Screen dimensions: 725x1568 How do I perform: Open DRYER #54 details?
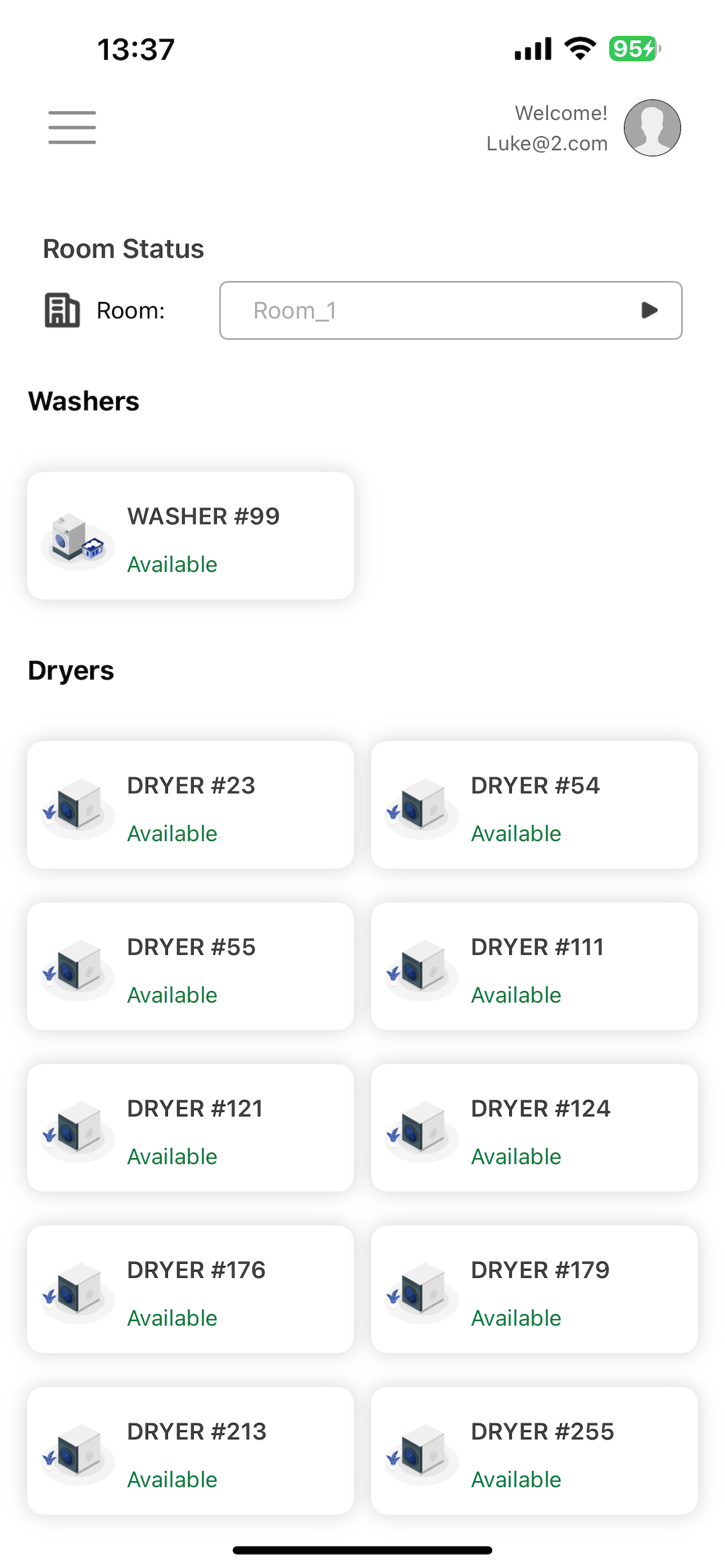[535, 805]
